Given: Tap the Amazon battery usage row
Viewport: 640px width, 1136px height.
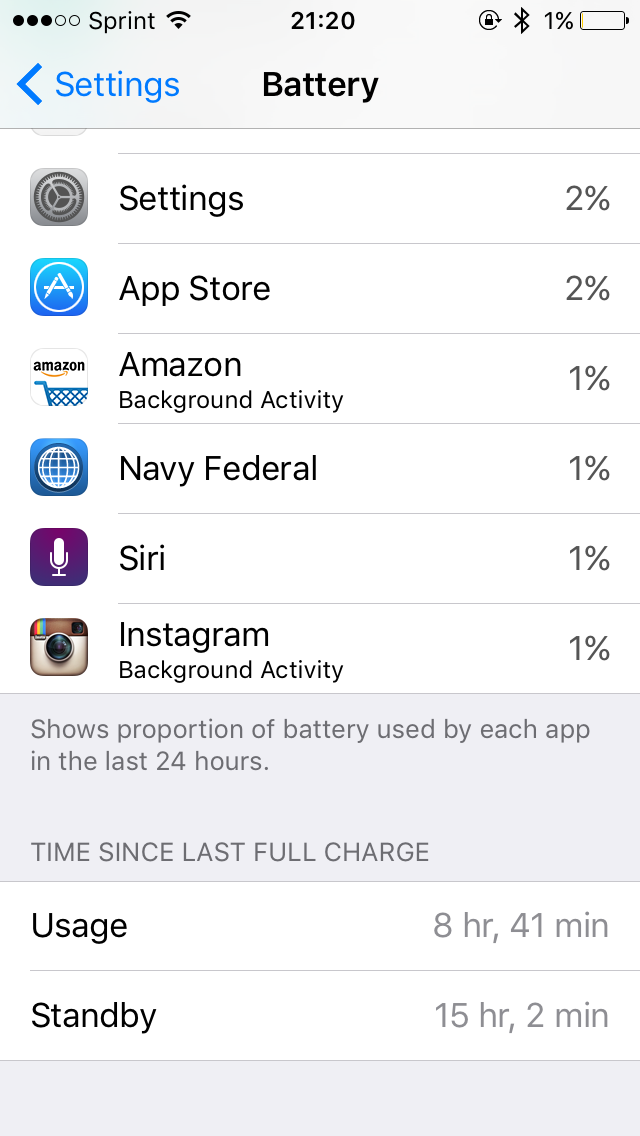Looking at the screenshot, I should [320, 378].
